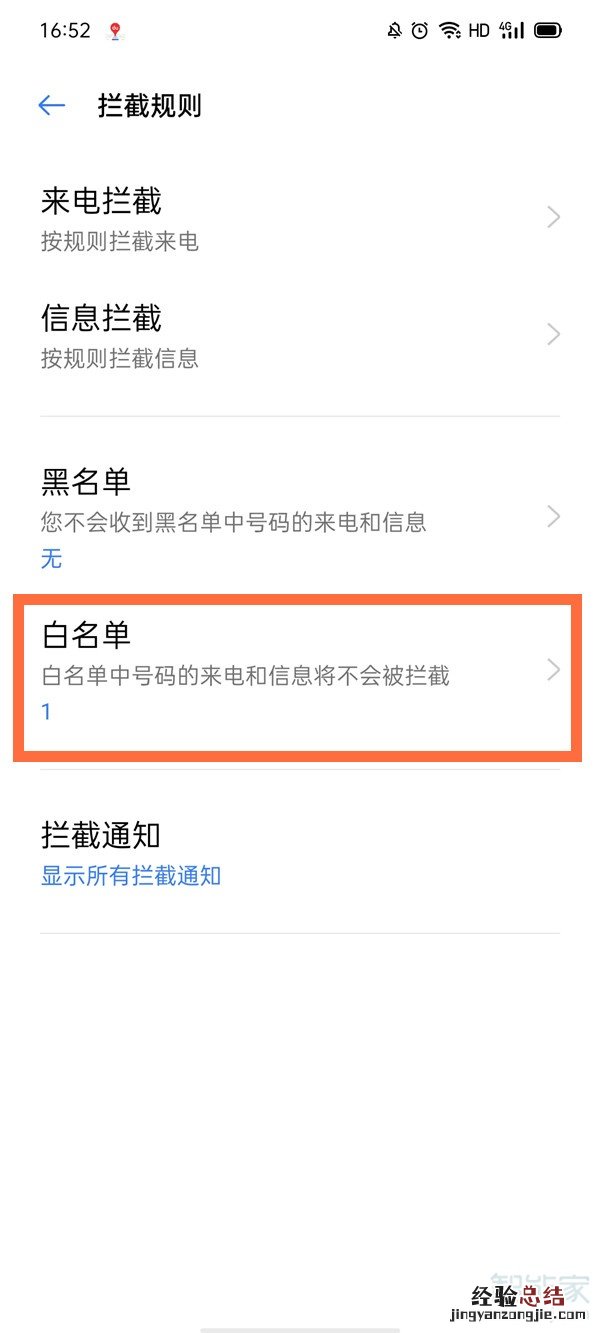
Task: Change 拦截通知 display option
Action: (298, 853)
